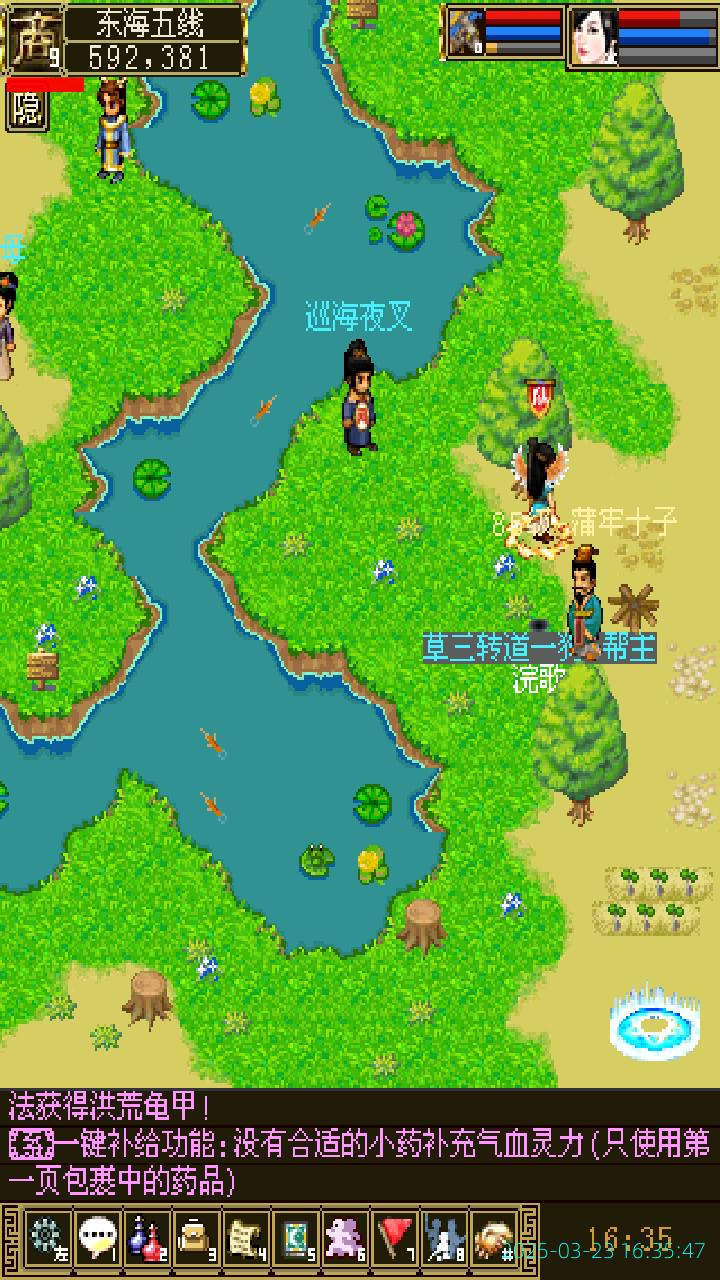Open the chat speech bubble
The image size is (720, 1280).
click(x=96, y=1238)
